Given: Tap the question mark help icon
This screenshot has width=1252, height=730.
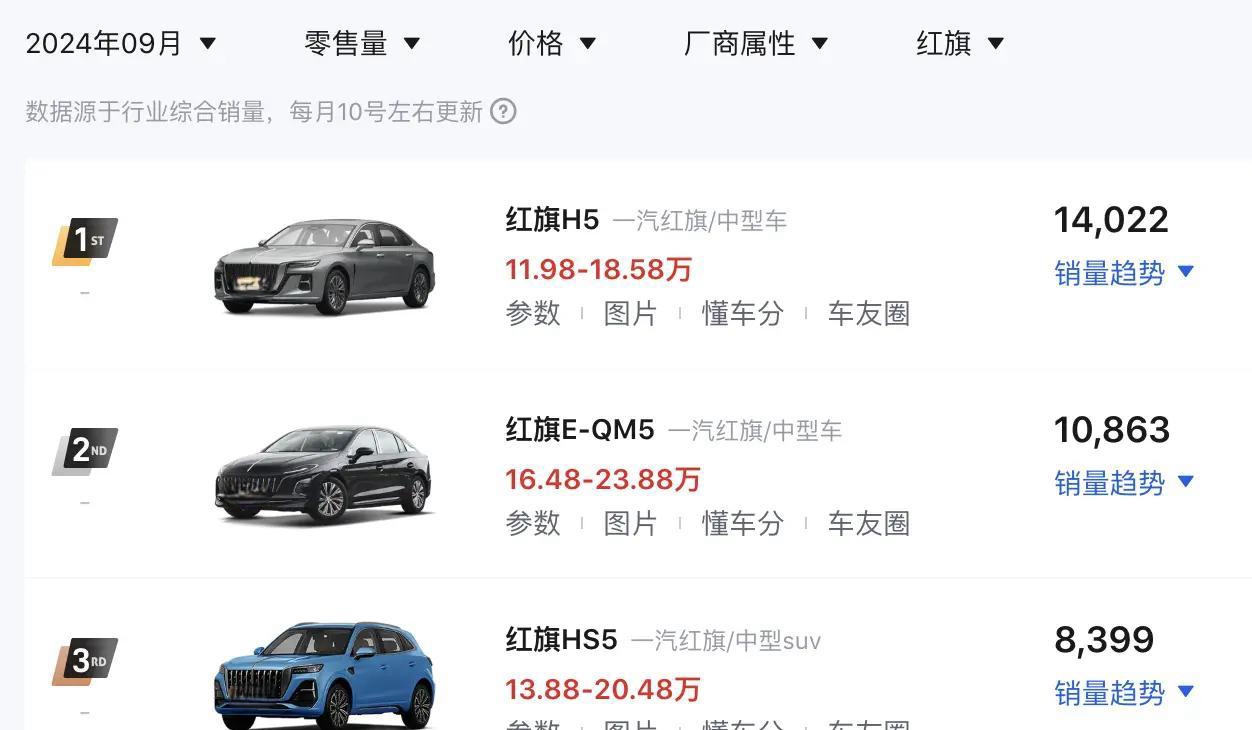Looking at the screenshot, I should click(504, 111).
